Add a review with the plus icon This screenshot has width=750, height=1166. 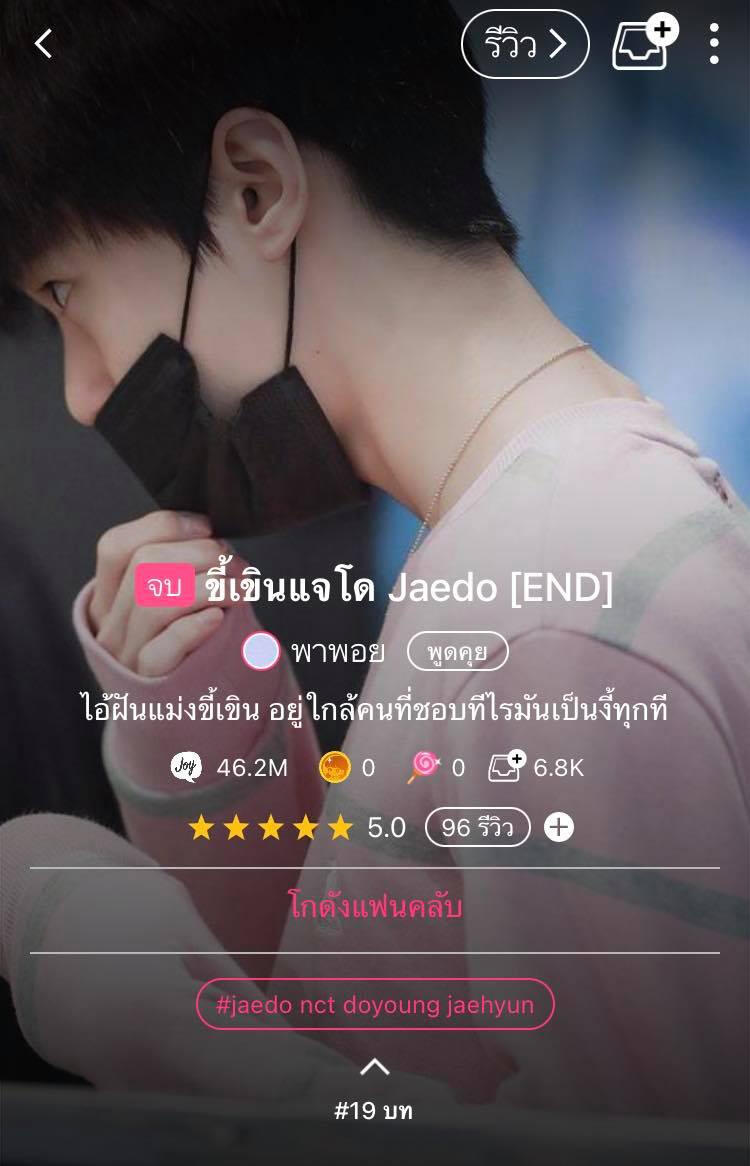pyautogui.click(x=559, y=827)
